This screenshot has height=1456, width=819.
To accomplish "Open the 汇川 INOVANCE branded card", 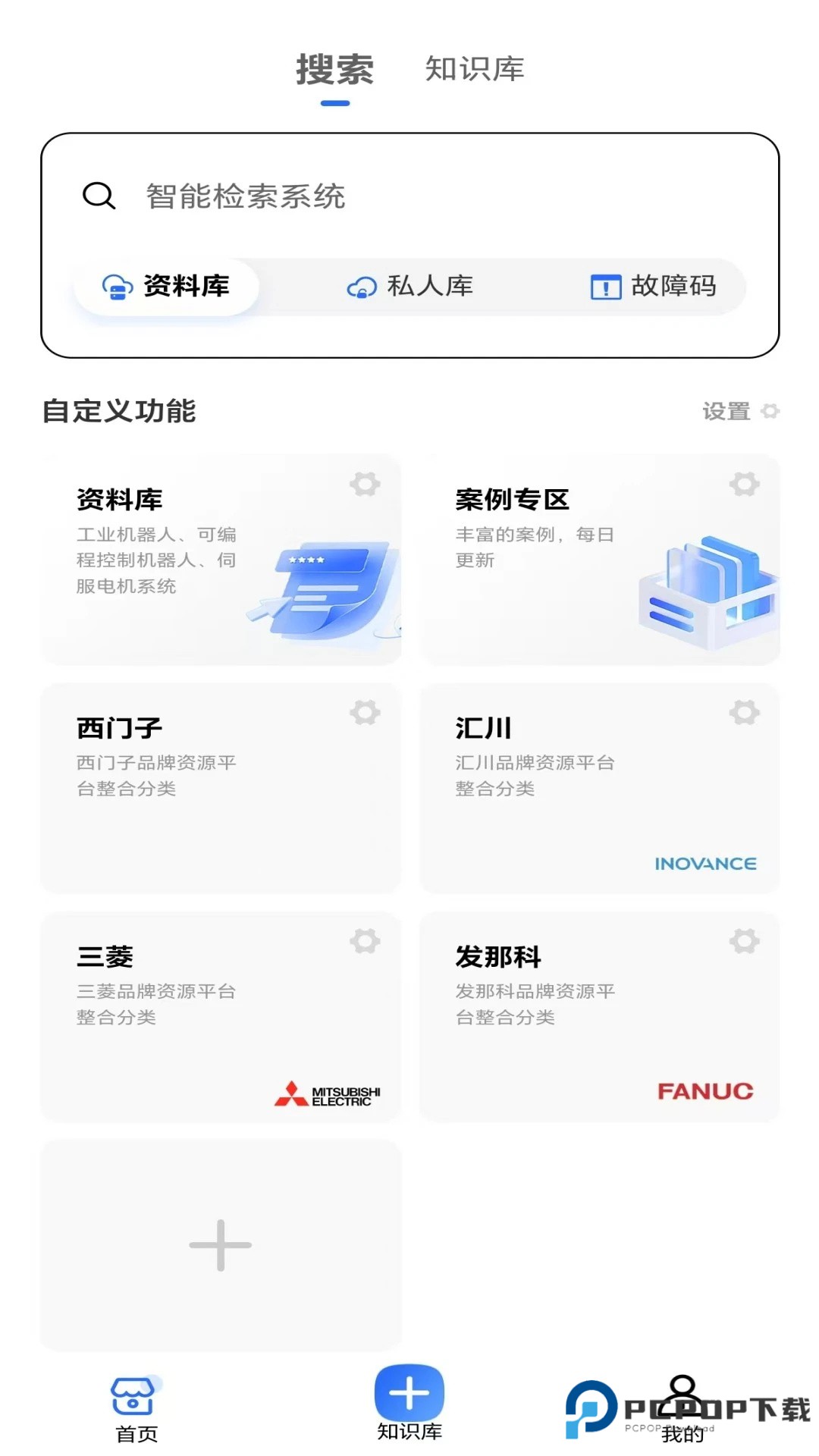I will click(x=598, y=789).
